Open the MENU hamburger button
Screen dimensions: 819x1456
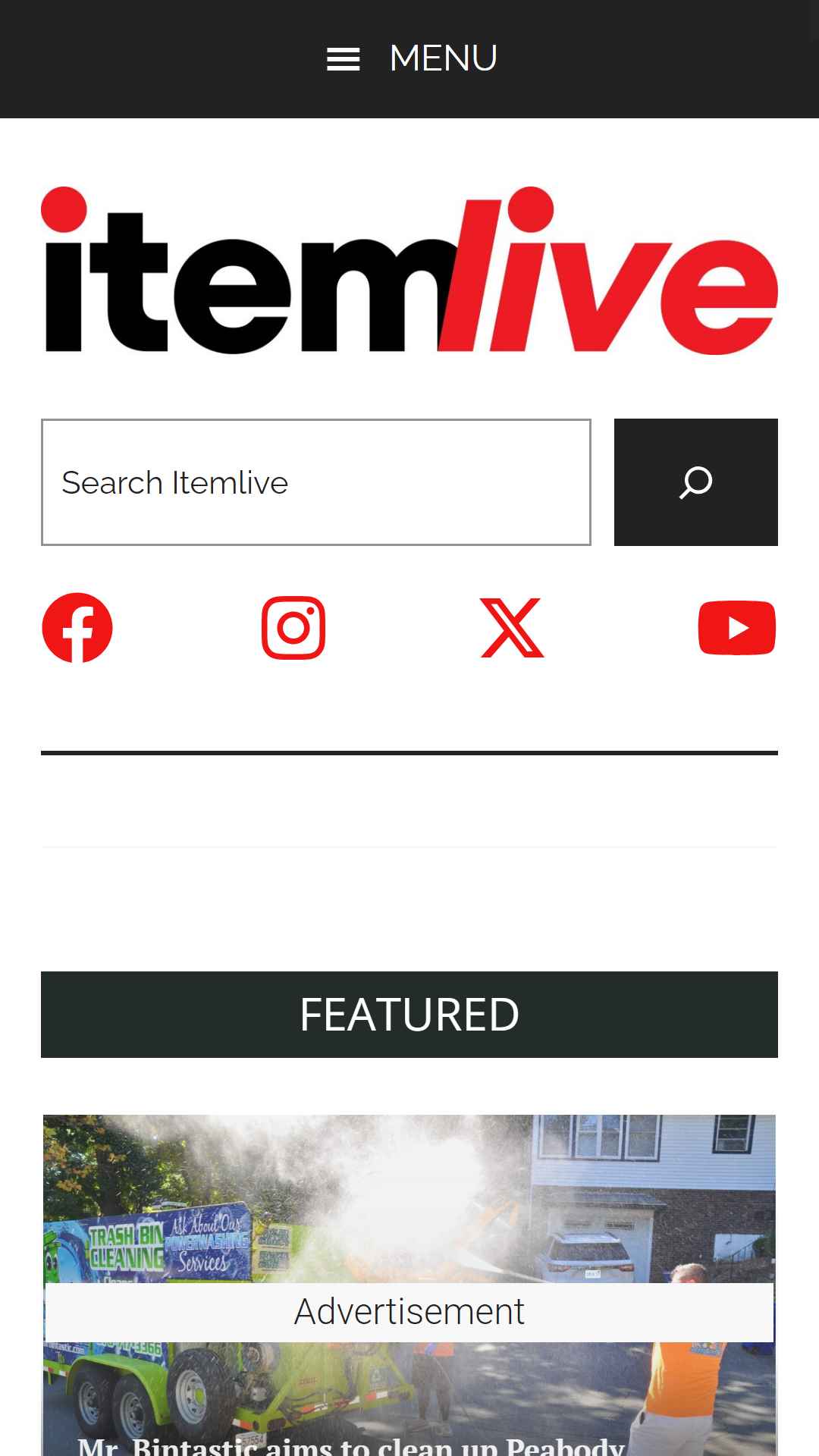(x=409, y=59)
